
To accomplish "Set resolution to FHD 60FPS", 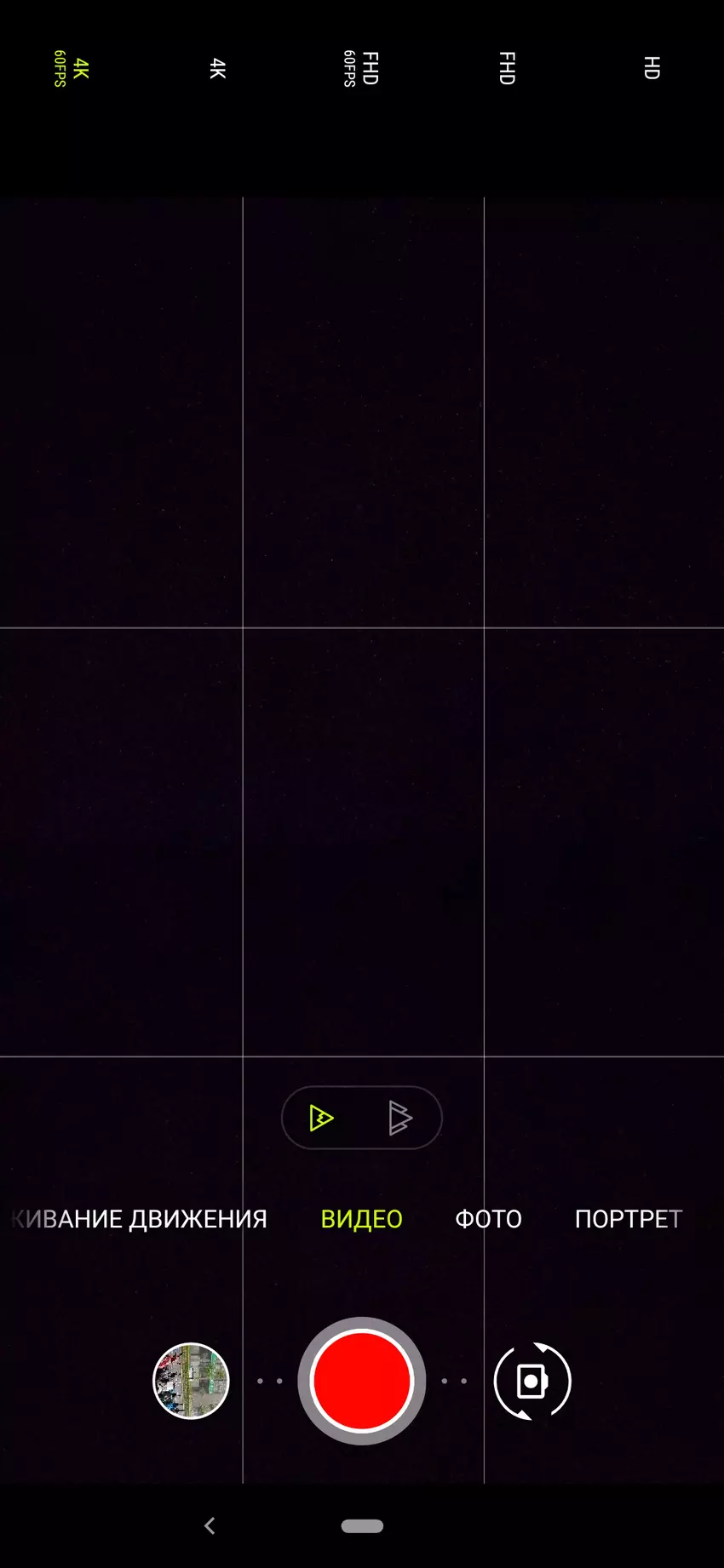I will 361,69.
